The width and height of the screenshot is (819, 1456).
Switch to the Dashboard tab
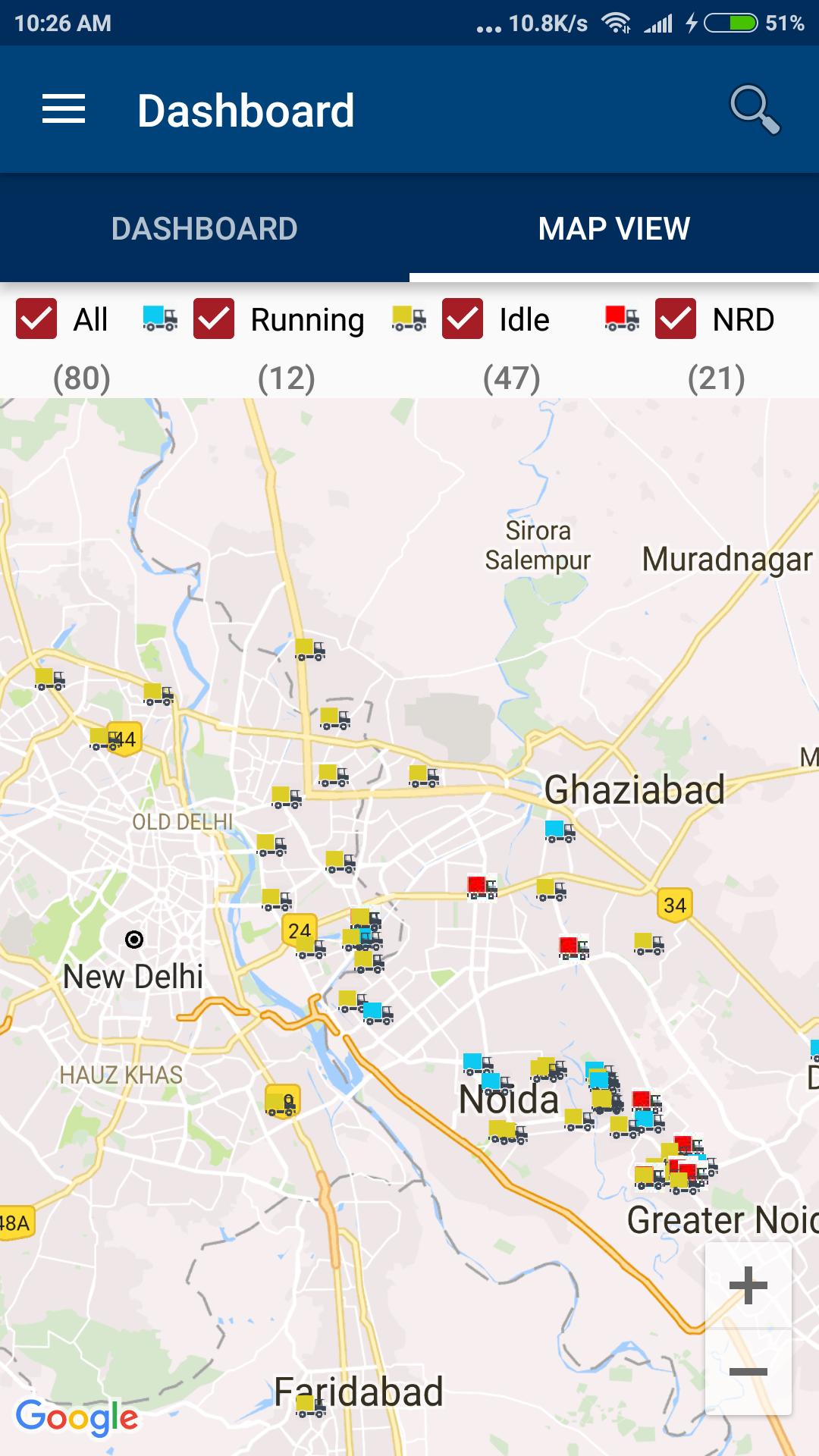point(205,228)
